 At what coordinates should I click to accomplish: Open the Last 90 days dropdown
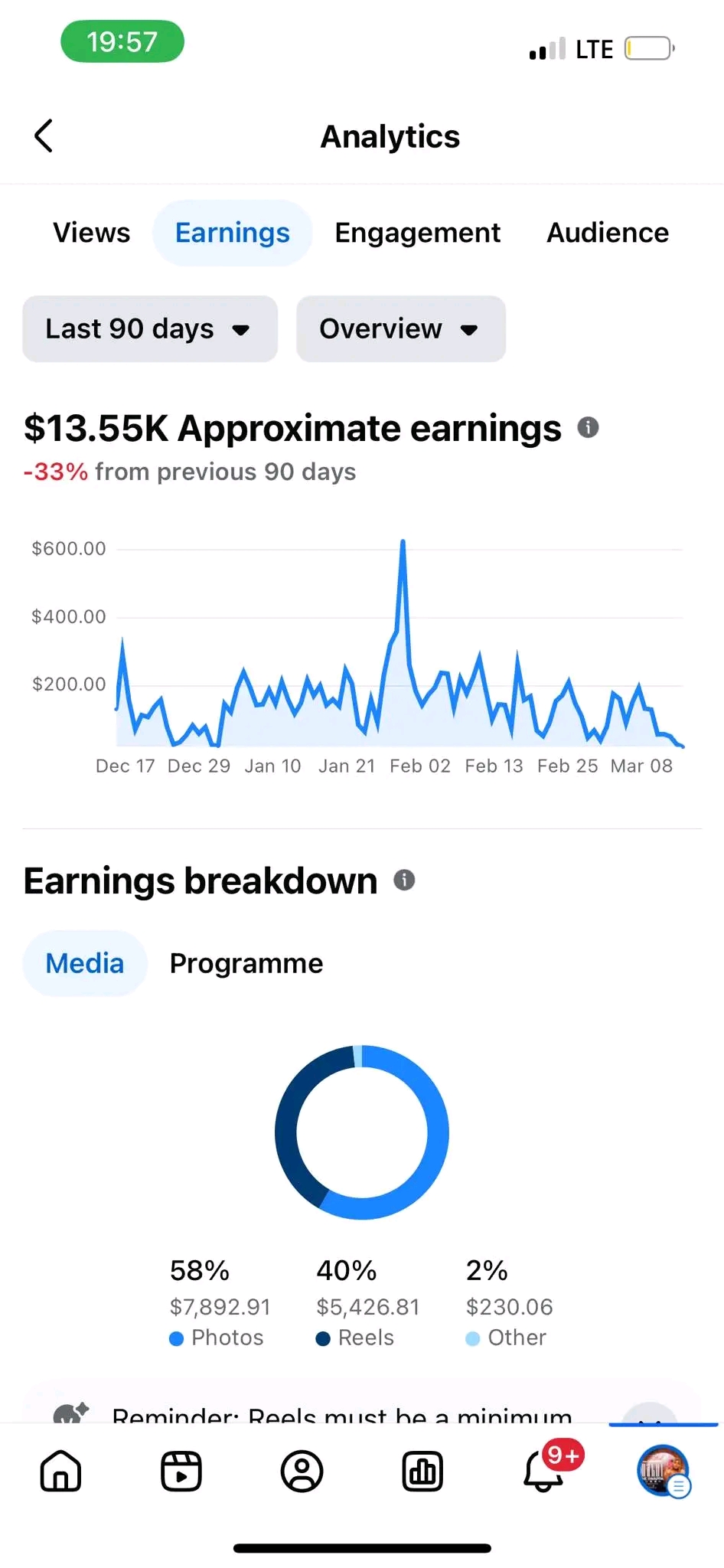pyautogui.click(x=149, y=329)
